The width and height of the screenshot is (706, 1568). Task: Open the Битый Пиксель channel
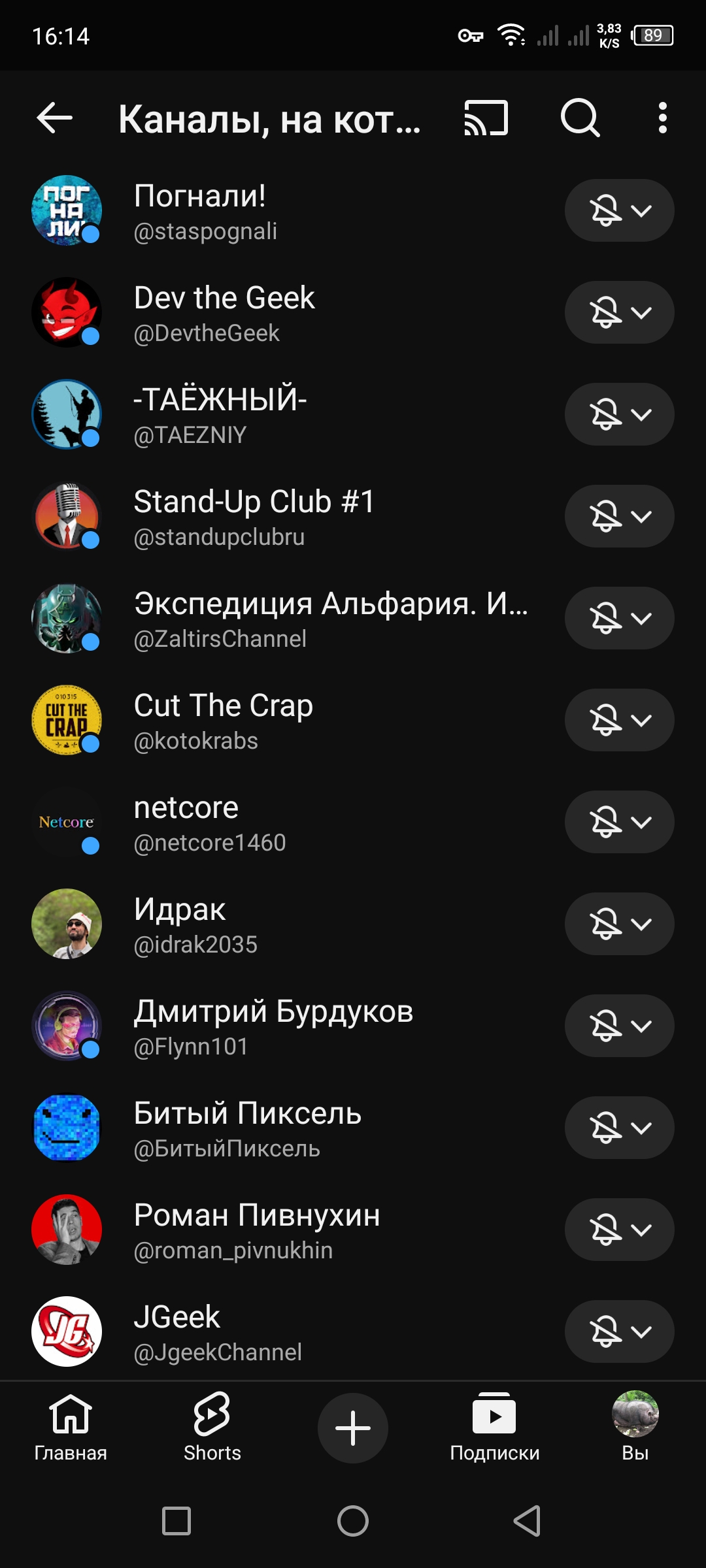(x=247, y=1128)
